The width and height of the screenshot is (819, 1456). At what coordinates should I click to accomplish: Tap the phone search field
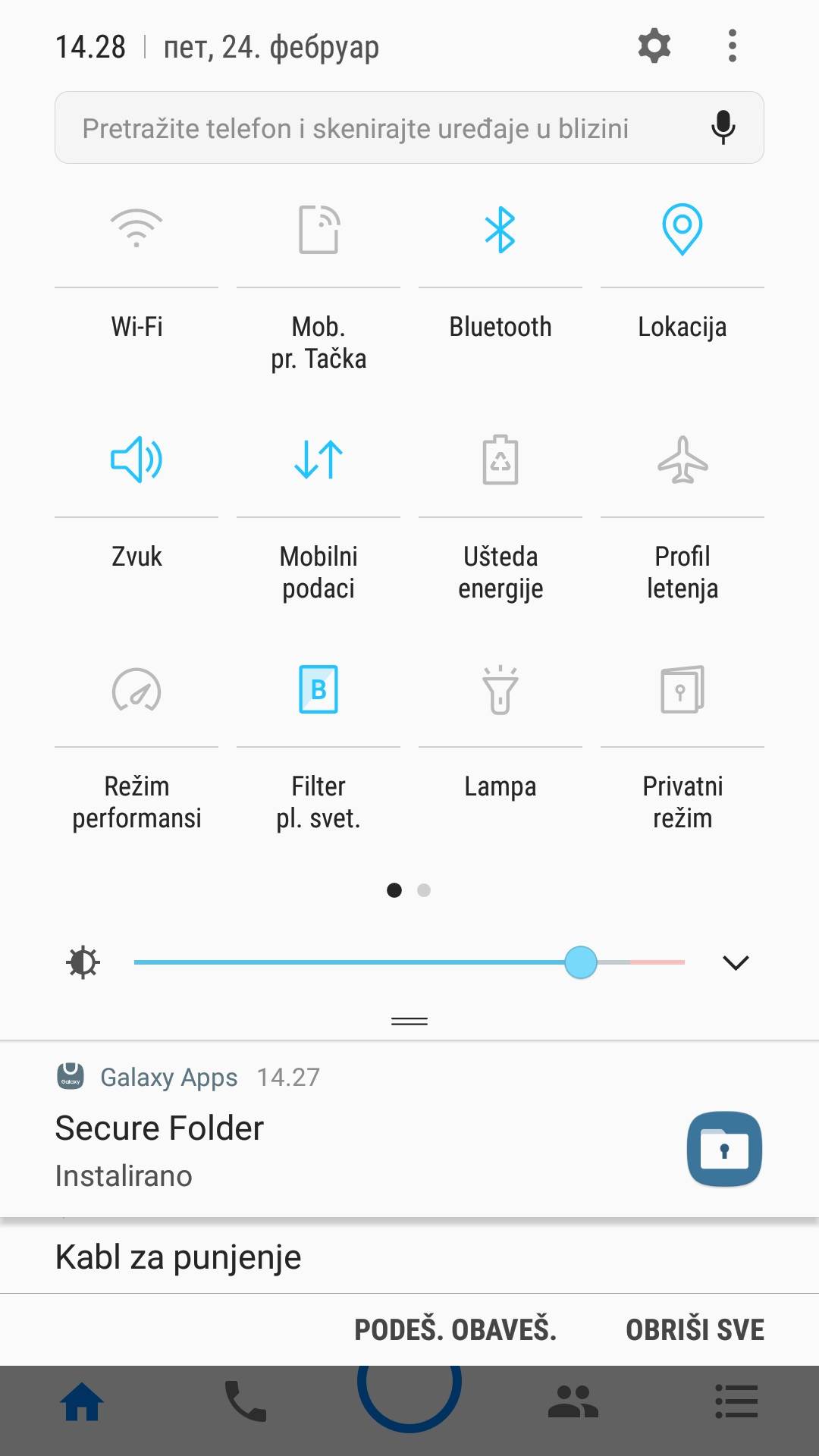(379, 128)
